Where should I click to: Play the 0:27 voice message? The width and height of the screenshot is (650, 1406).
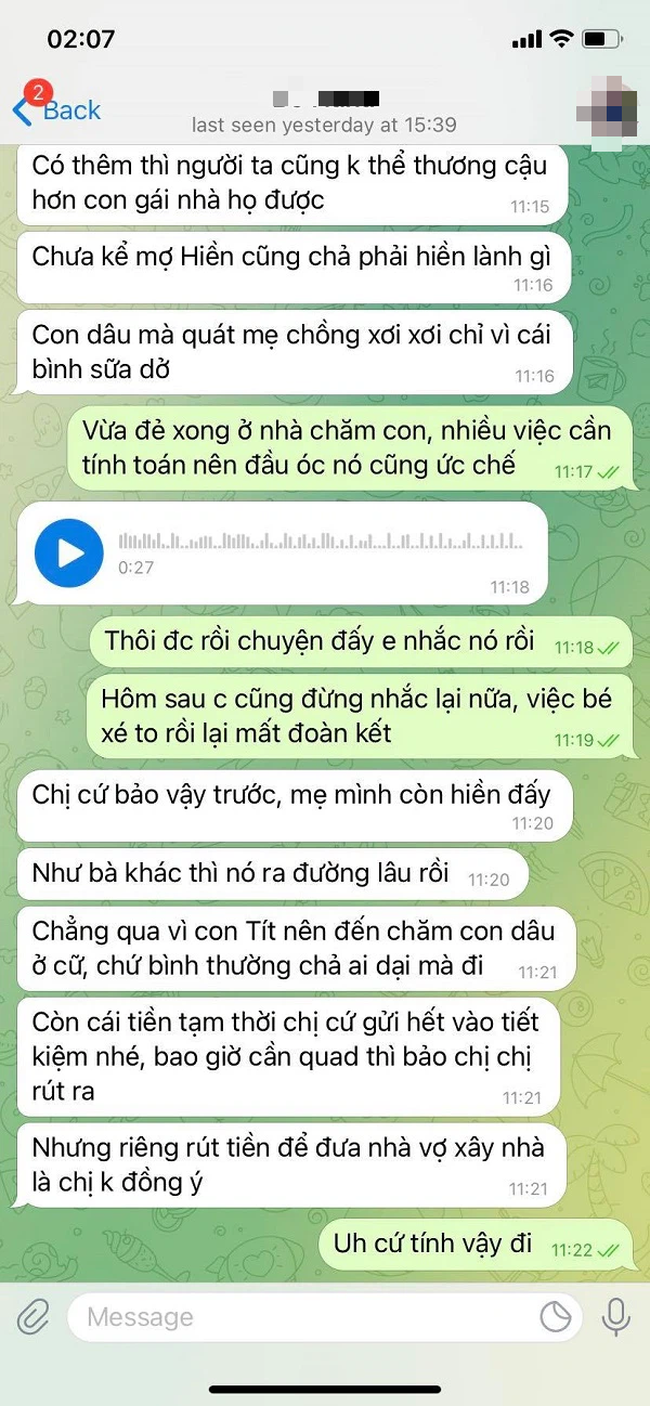[69, 553]
